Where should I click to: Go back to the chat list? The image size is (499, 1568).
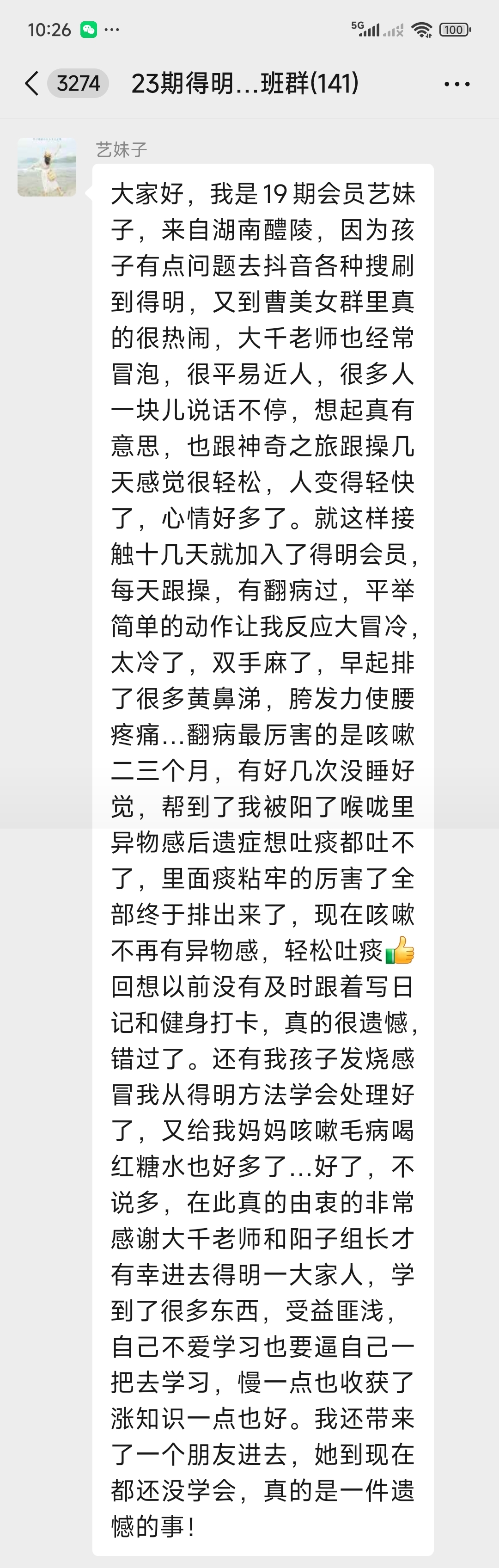(31, 83)
